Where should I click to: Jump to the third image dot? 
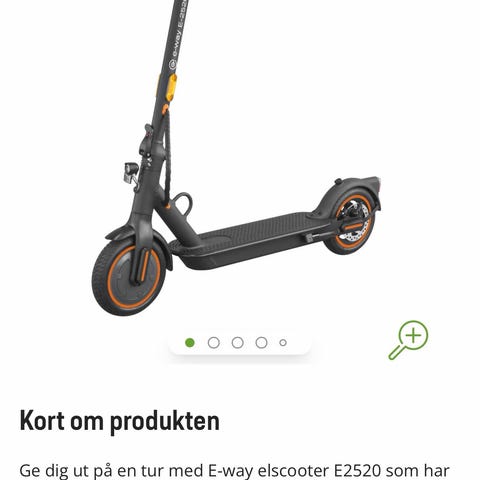point(238,343)
